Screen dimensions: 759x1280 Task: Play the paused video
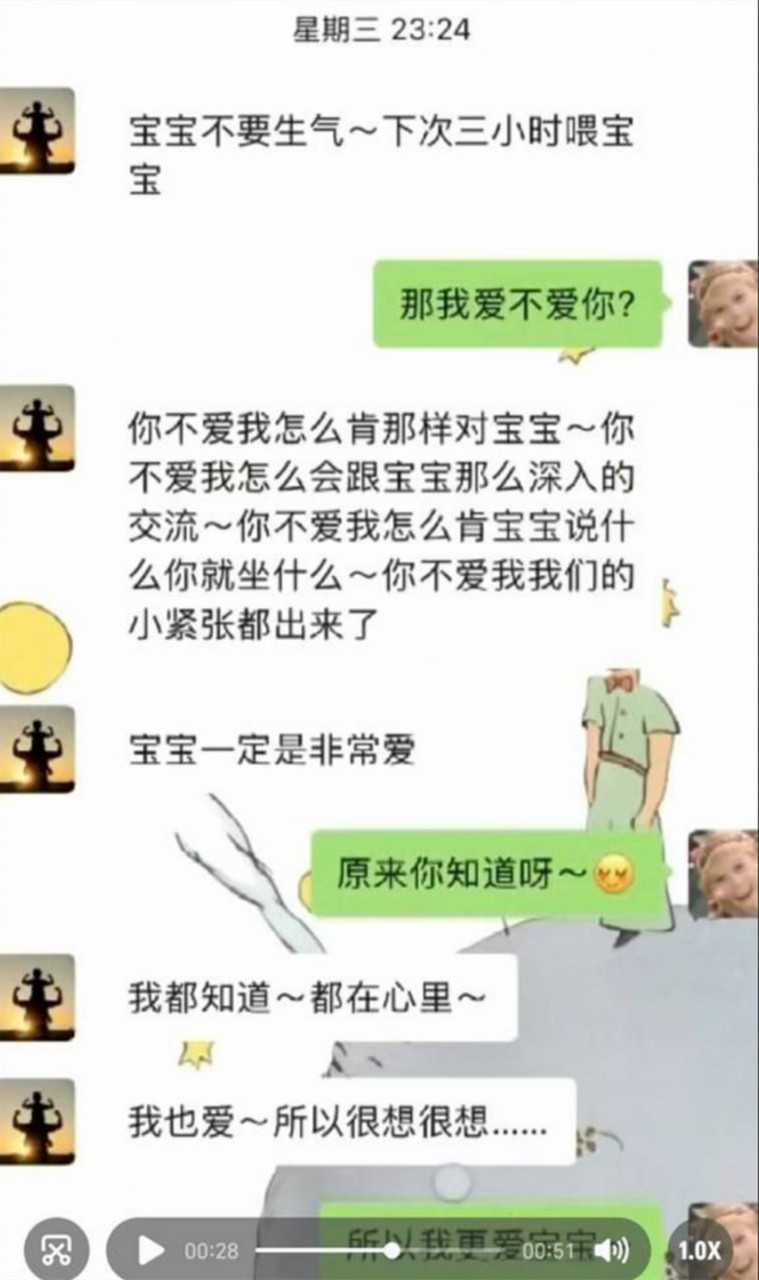click(151, 1249)
